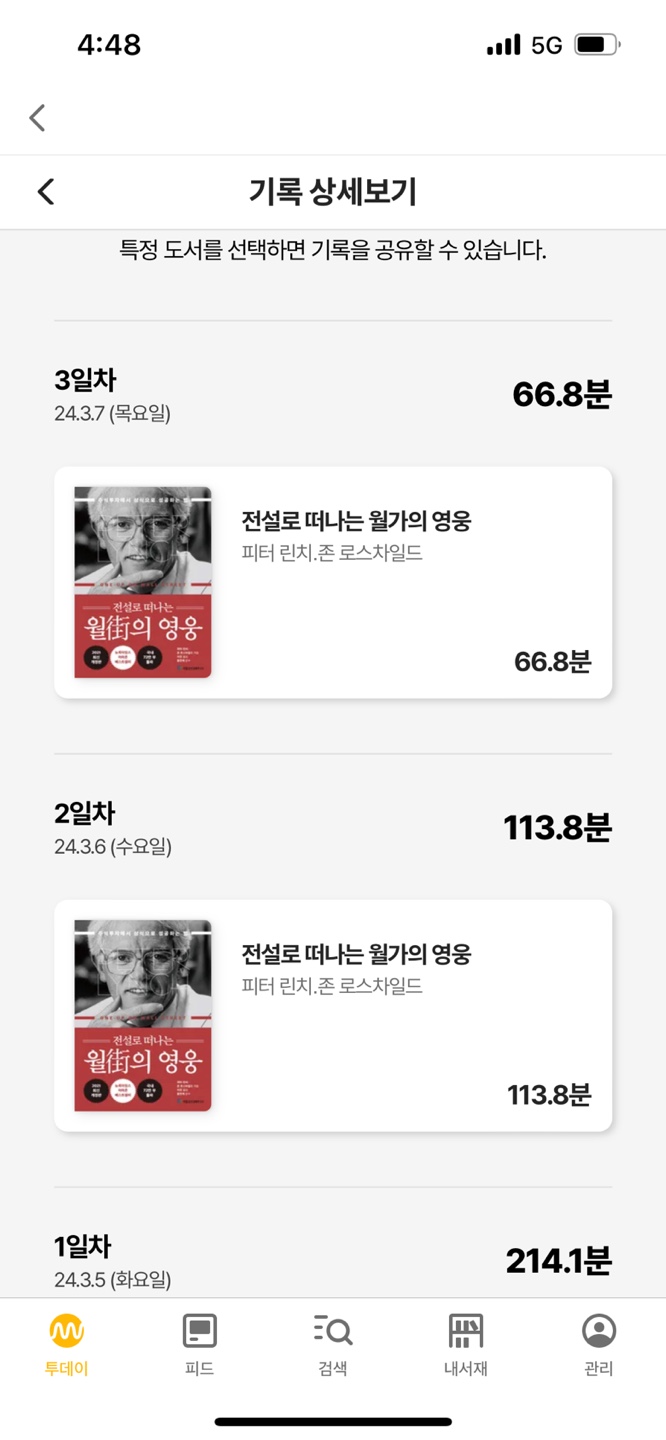Open the 피드 tab
The height and width of the screenshot is (1440, 666).
[x=200, y=1345]
